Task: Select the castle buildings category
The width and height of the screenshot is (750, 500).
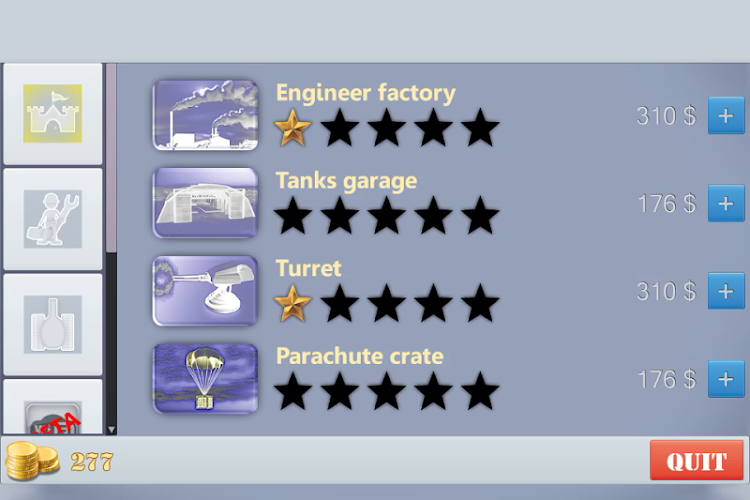Action: (x=52, y=114)
